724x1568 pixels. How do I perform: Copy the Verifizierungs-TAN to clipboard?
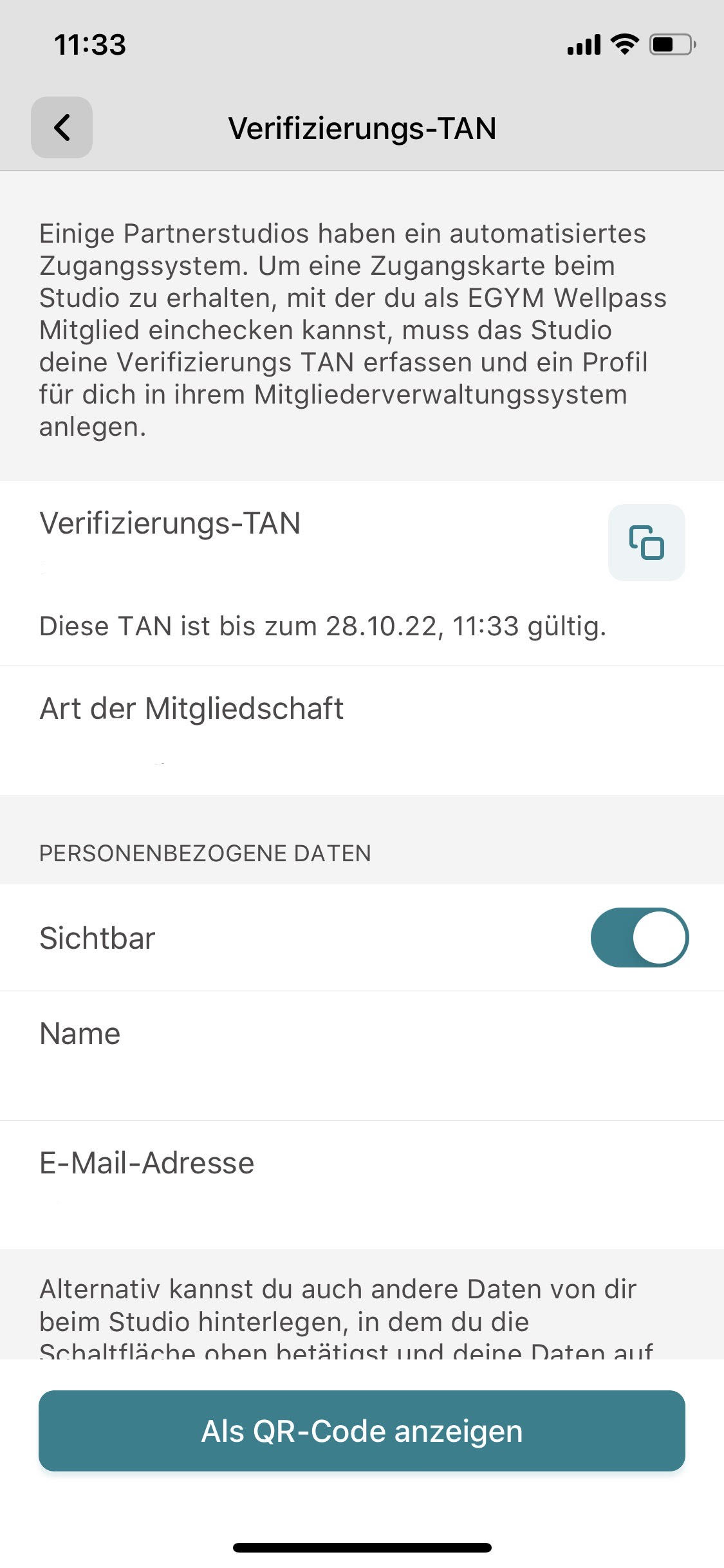click(x=646, y=543)
